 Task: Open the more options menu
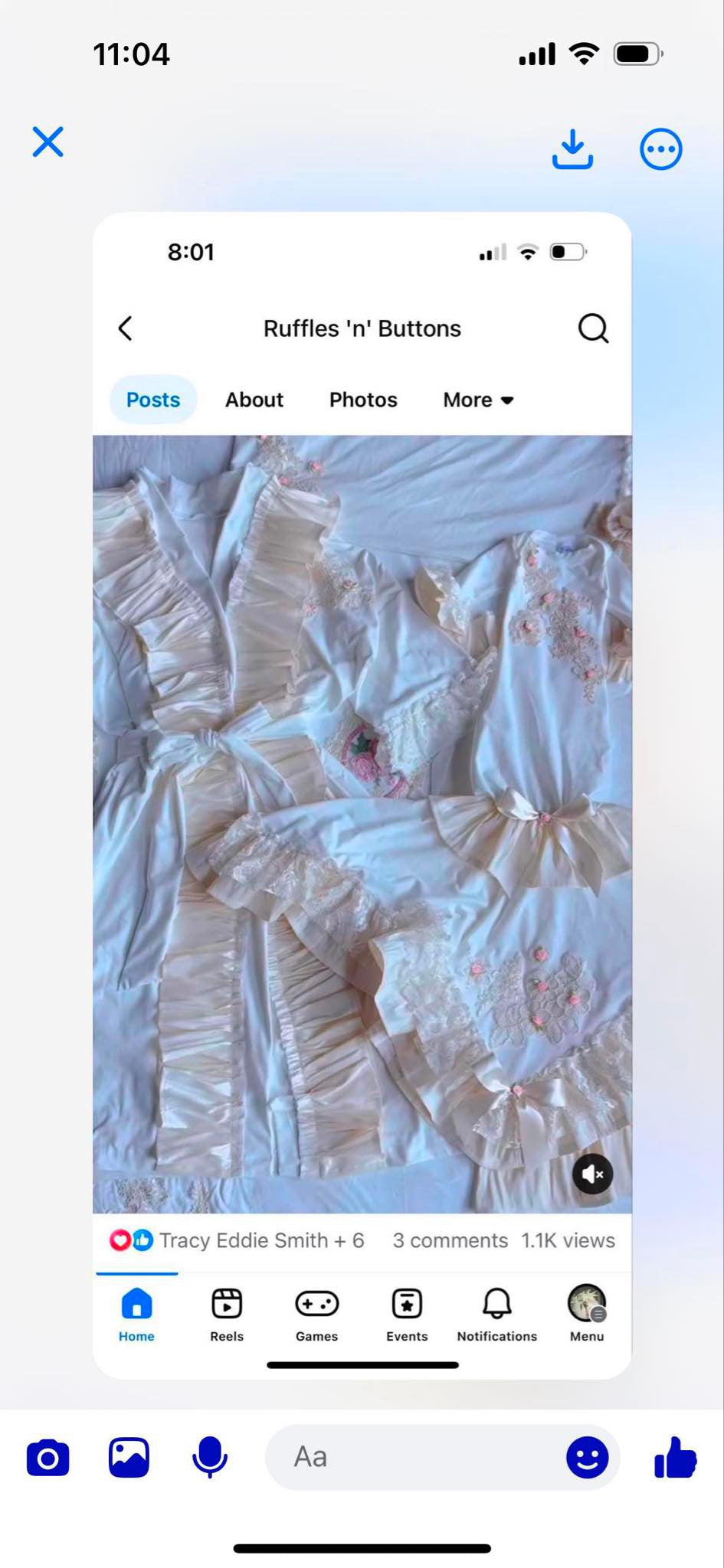tap(660, 149)
